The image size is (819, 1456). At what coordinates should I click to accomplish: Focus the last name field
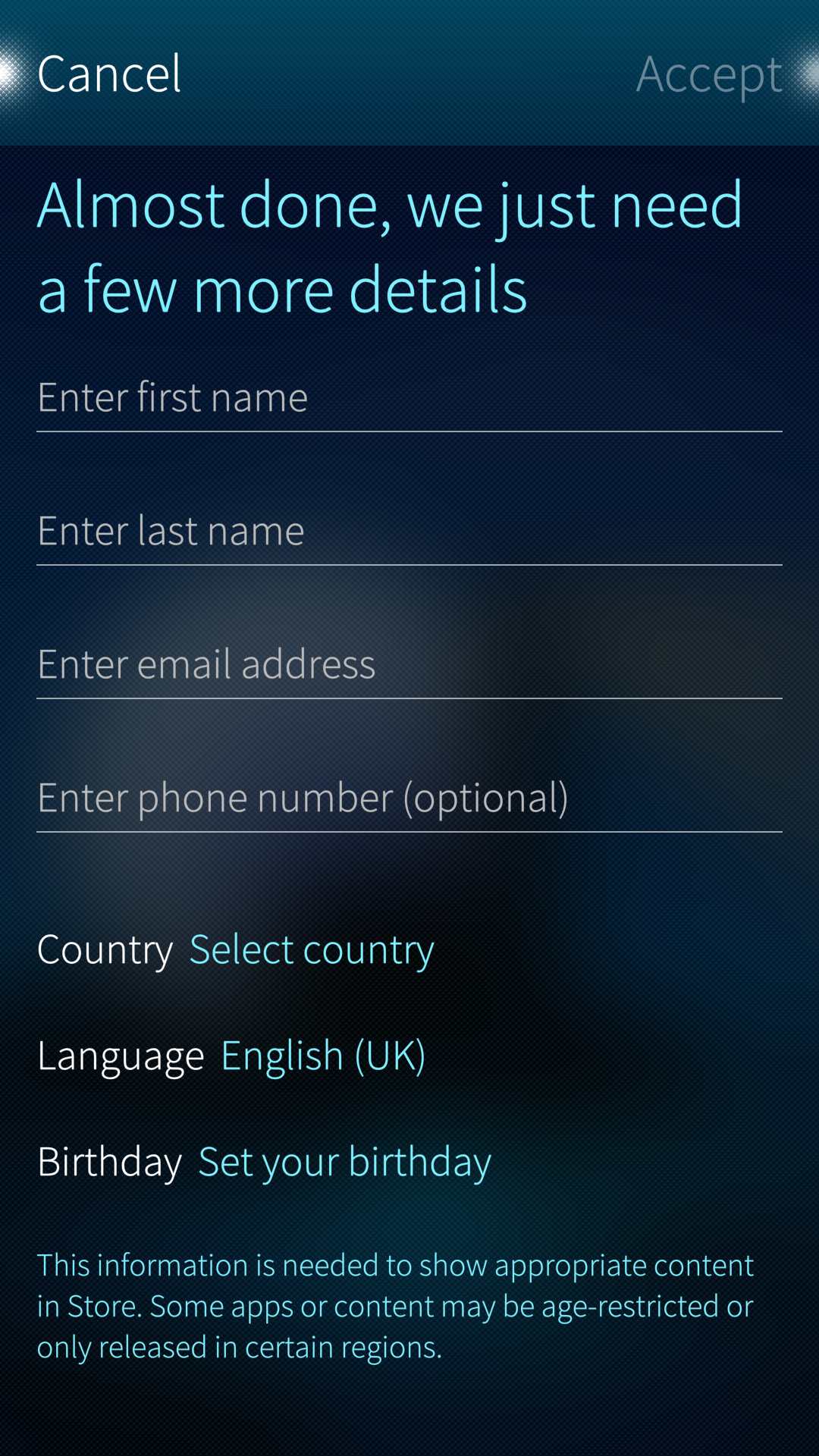coord(409,531)
